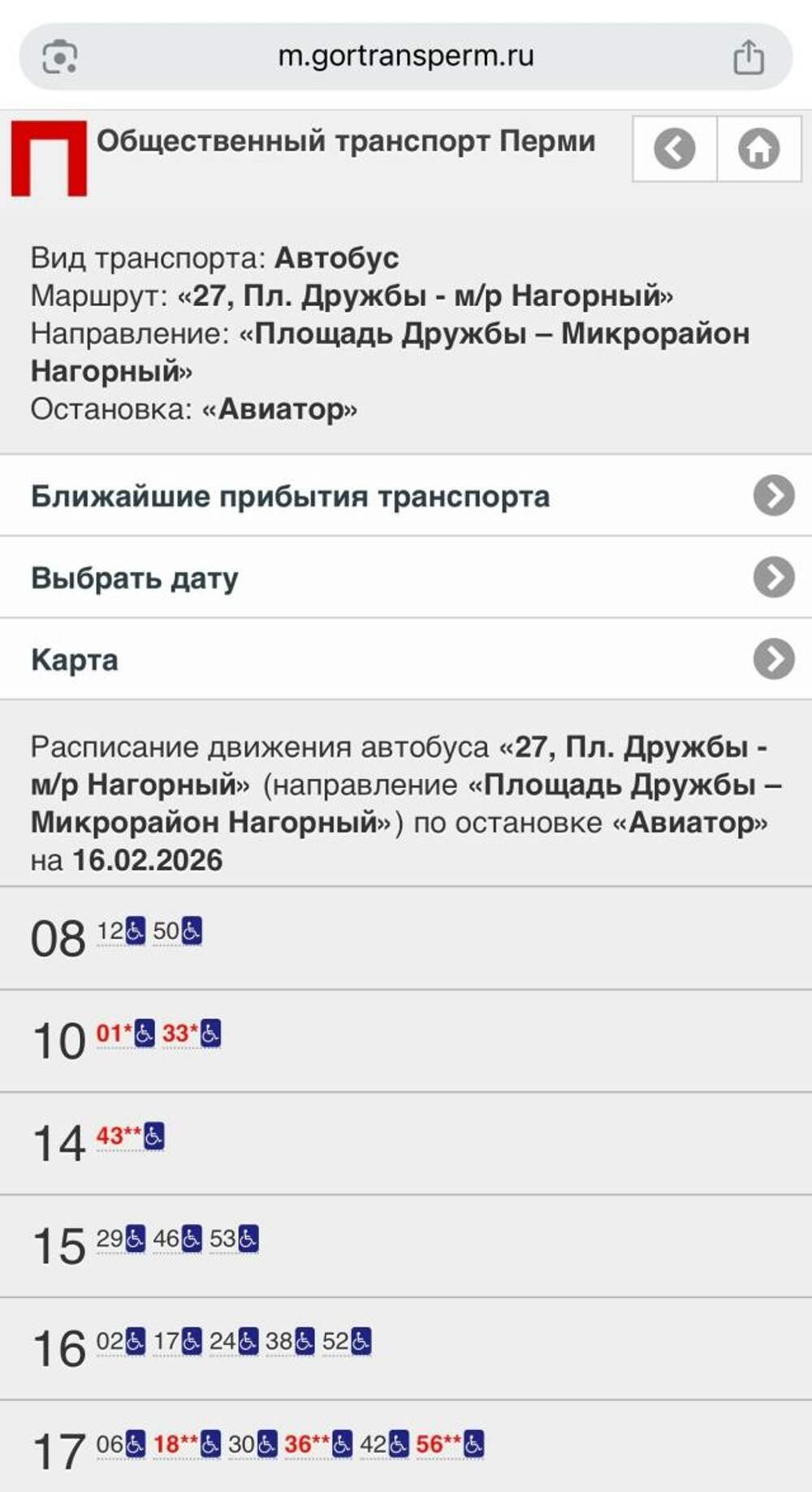Share this page via browser share icon

748,57
